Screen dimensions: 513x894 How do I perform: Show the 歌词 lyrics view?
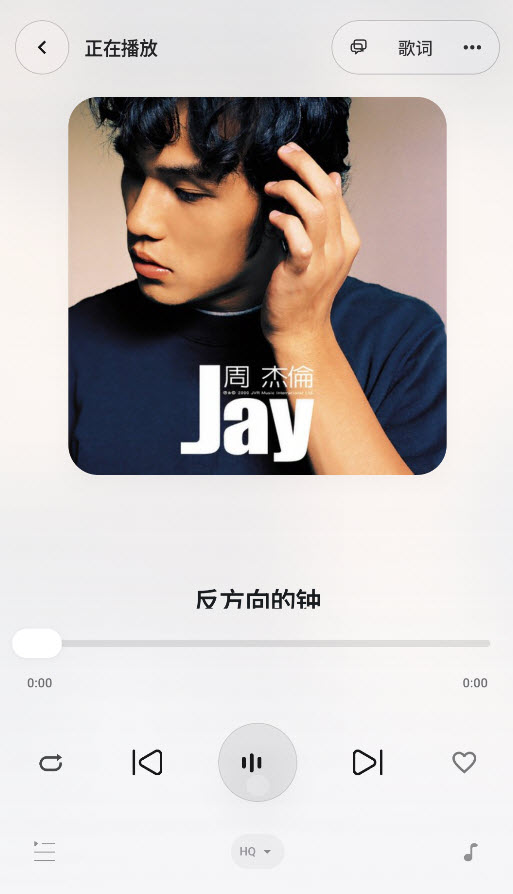(x=415, y=48)
